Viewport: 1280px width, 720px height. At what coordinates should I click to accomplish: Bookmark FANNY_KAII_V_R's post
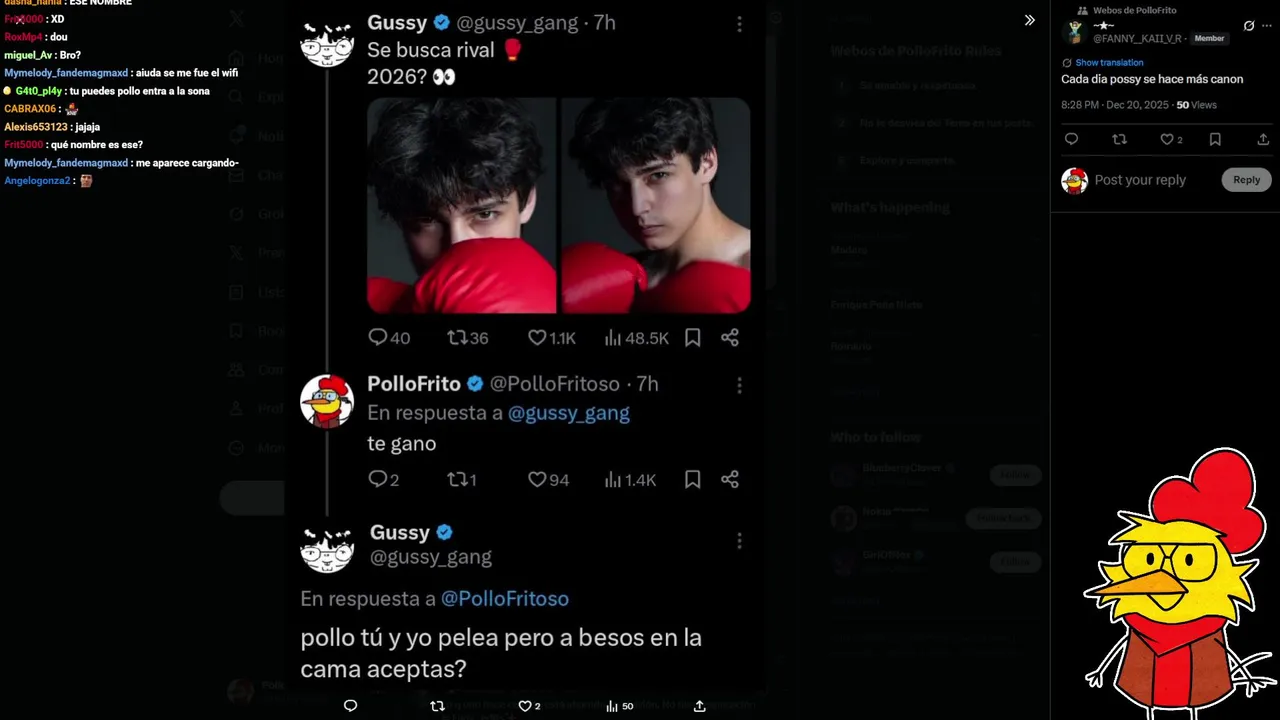pos(1215,140)
